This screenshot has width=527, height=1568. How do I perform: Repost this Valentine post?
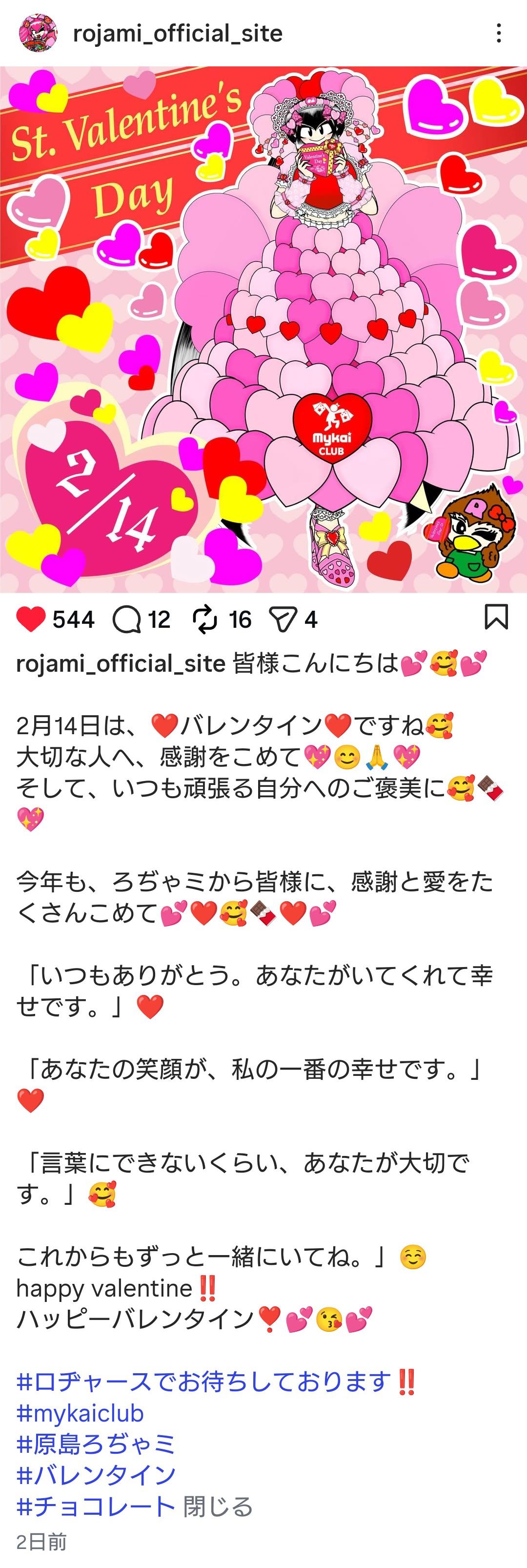(205, 619)
